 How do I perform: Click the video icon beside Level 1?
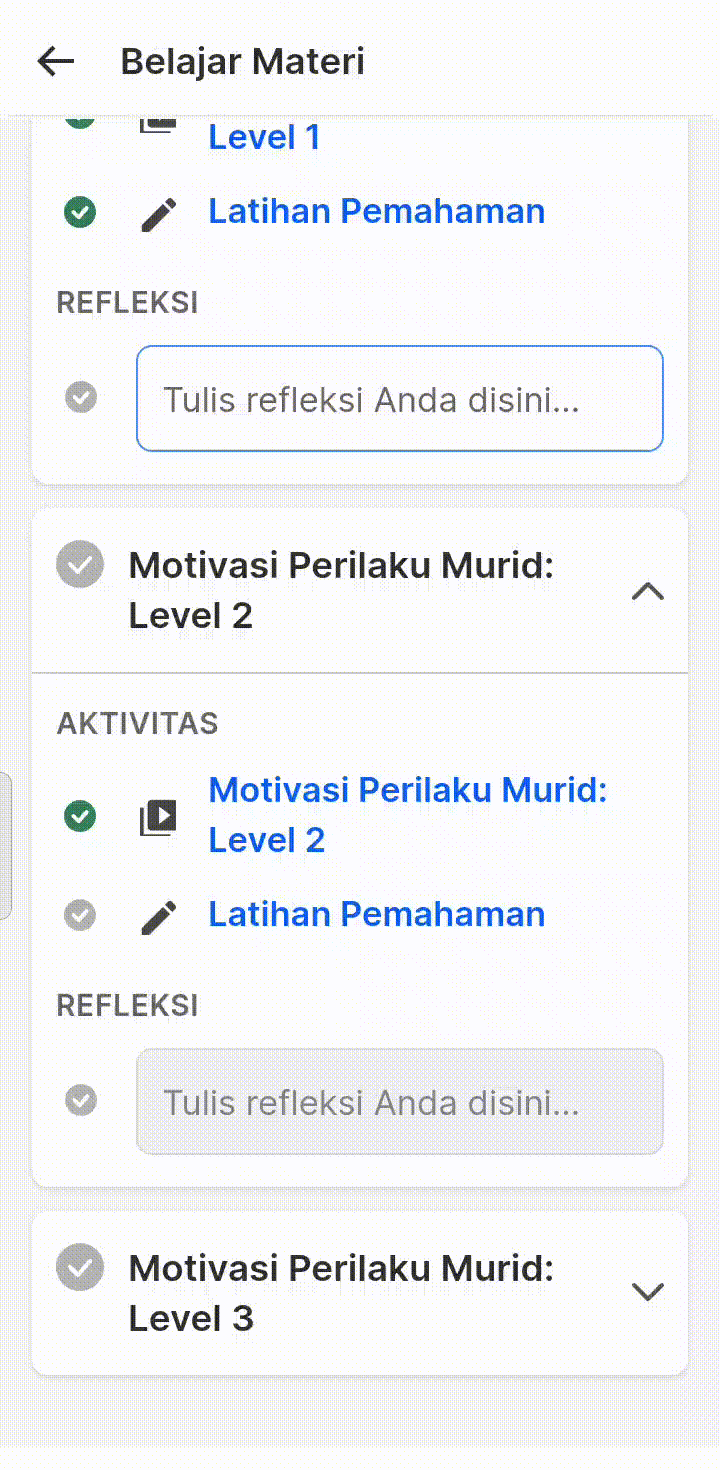(157, 122)
